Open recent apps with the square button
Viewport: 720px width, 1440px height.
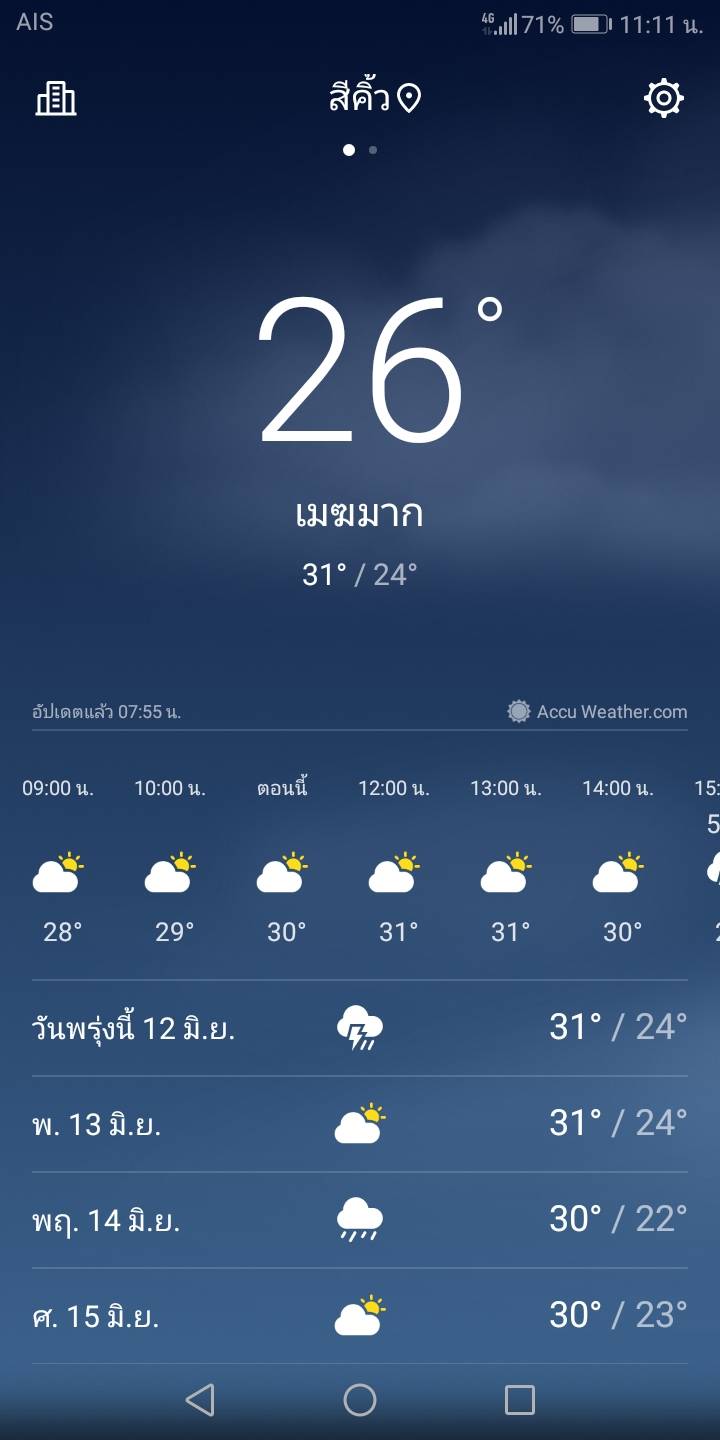(520, 1400)
